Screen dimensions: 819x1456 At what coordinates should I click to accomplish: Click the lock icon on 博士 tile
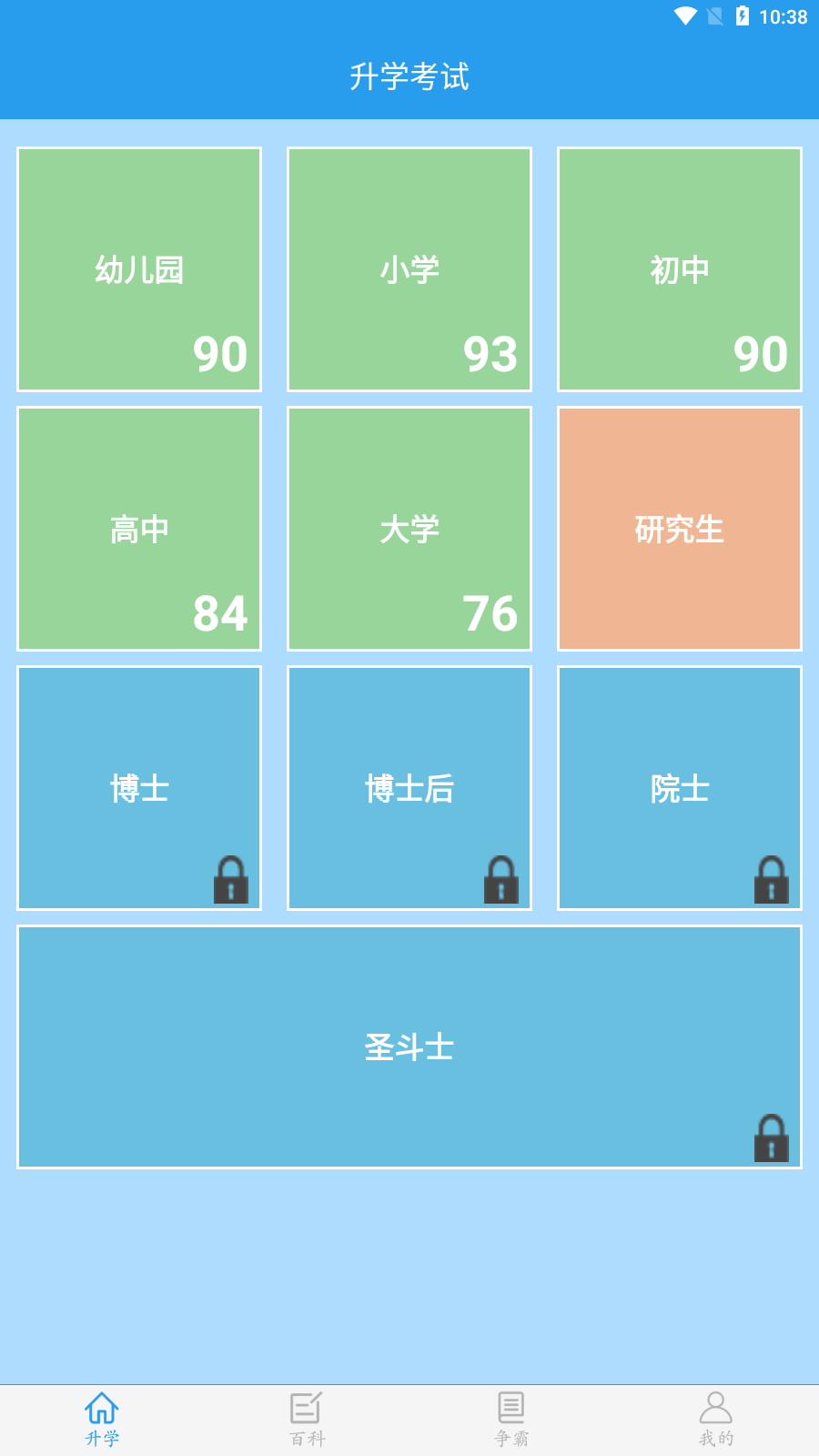pos(230,879)
